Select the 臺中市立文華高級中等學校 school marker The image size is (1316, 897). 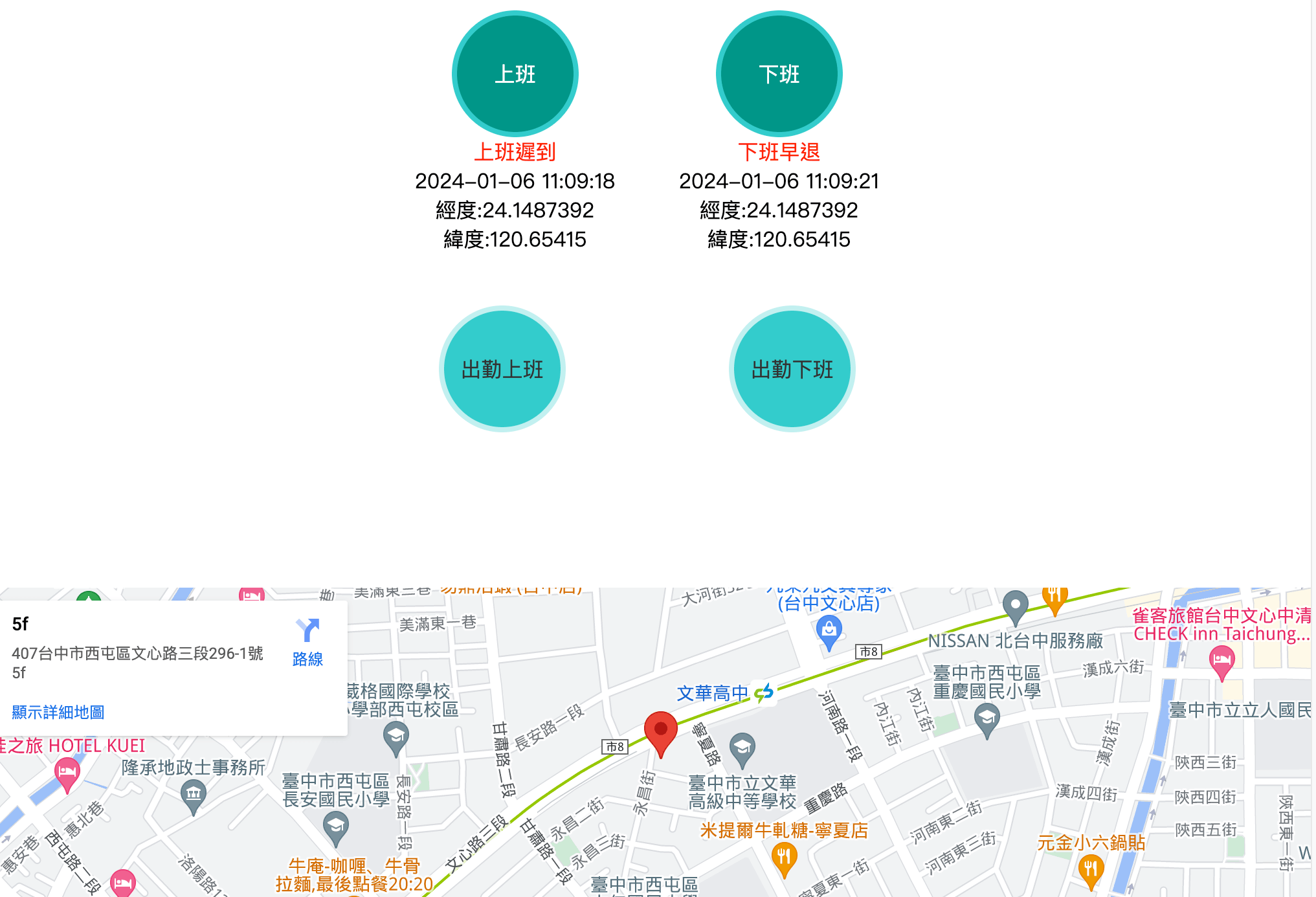[x=742, y=748]
